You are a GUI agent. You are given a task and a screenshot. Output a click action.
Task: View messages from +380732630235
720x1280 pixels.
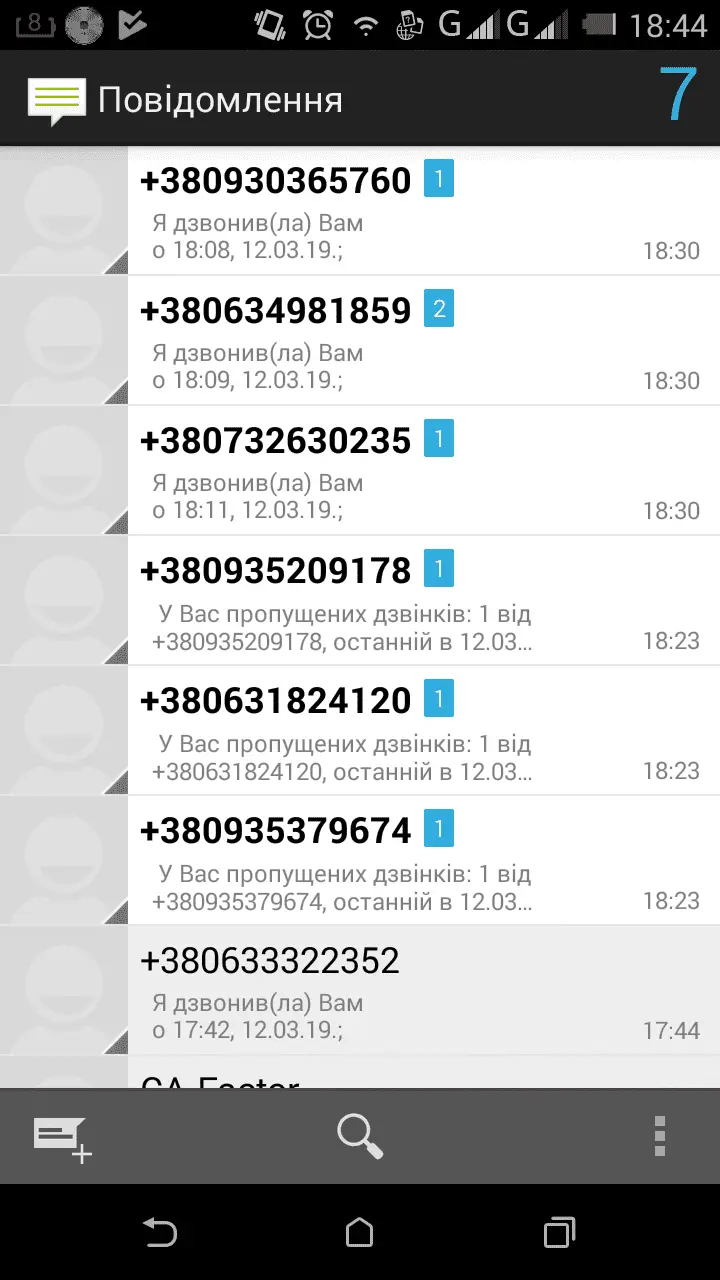pos(420,472)
